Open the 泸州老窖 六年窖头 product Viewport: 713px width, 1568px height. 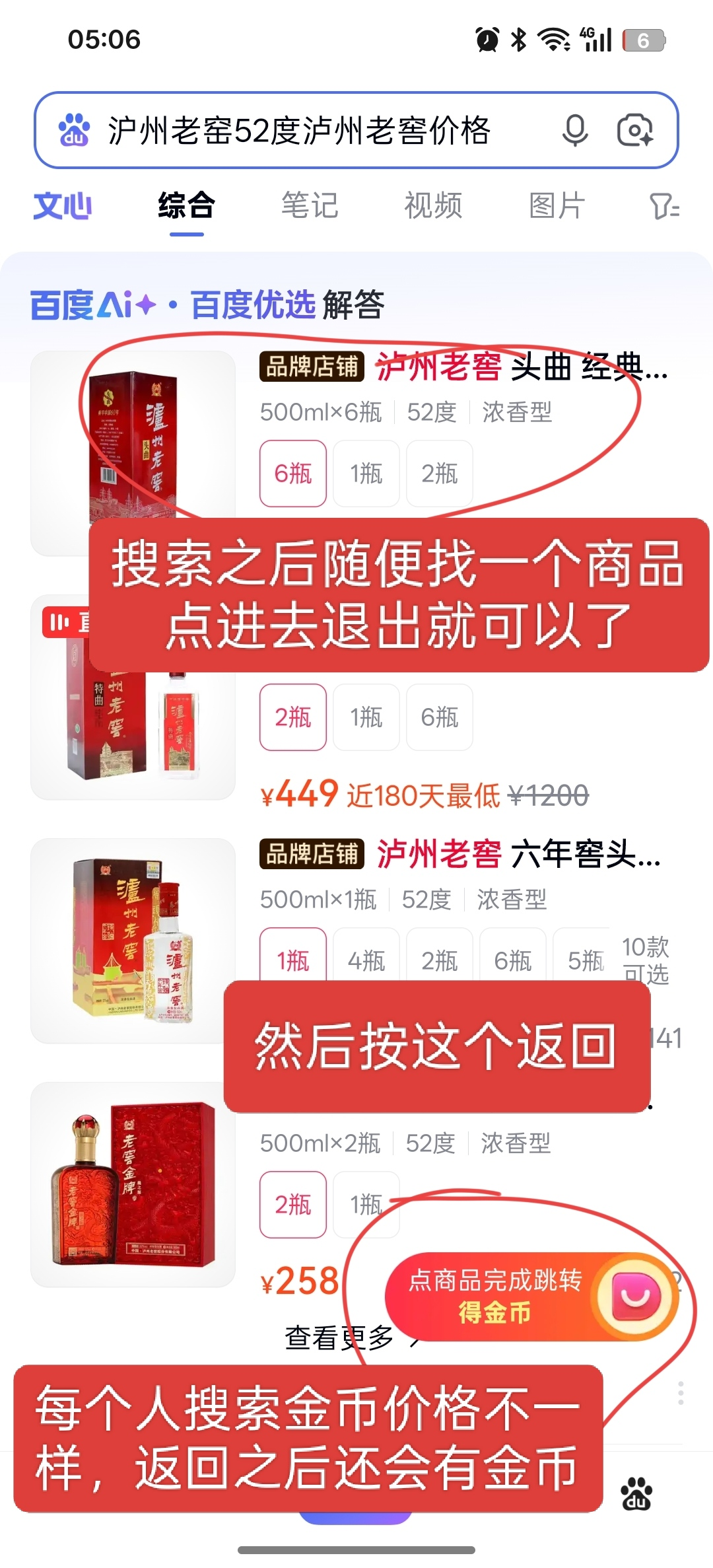[x=518, y=854]
